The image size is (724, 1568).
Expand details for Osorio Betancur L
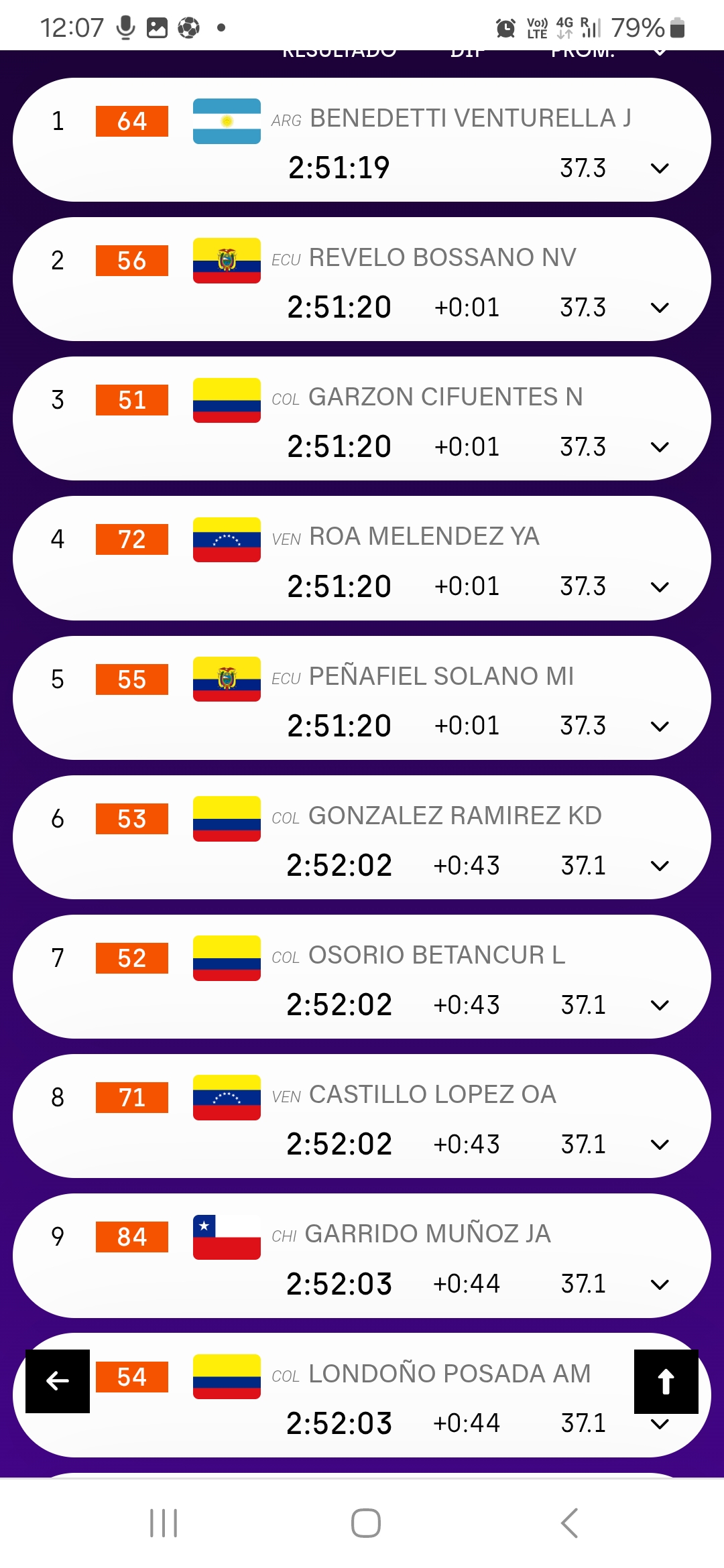(660, 1005)
